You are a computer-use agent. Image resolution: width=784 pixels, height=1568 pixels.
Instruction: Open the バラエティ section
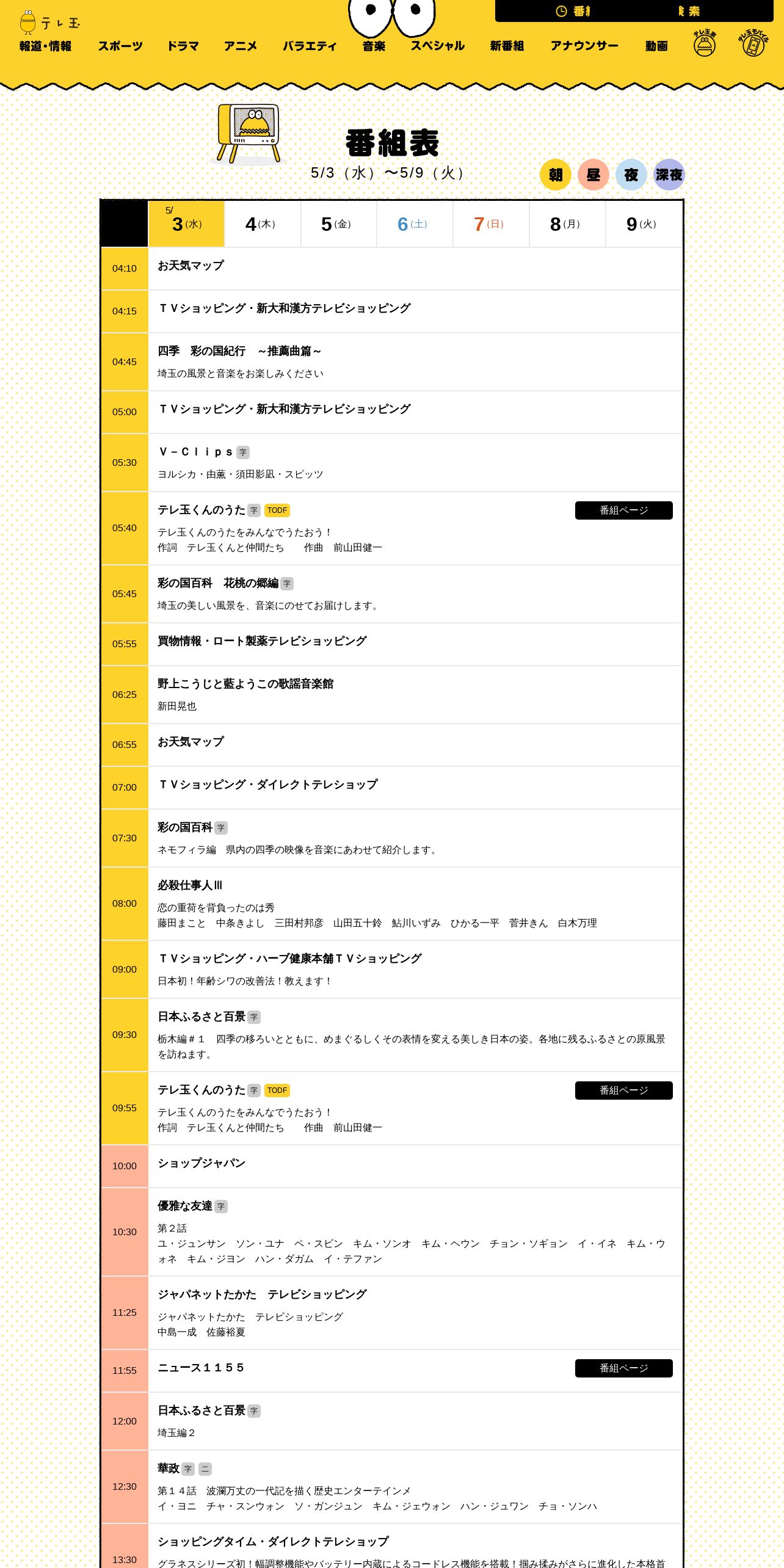tap(310, 46)
